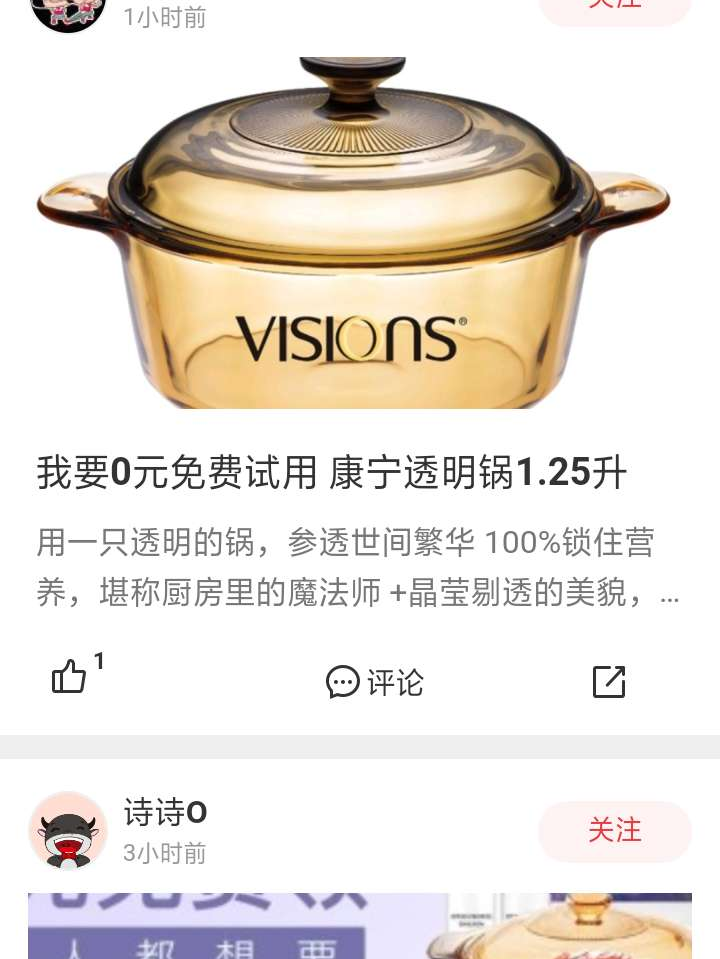Follow user 诗诗O

click(614, 830)
